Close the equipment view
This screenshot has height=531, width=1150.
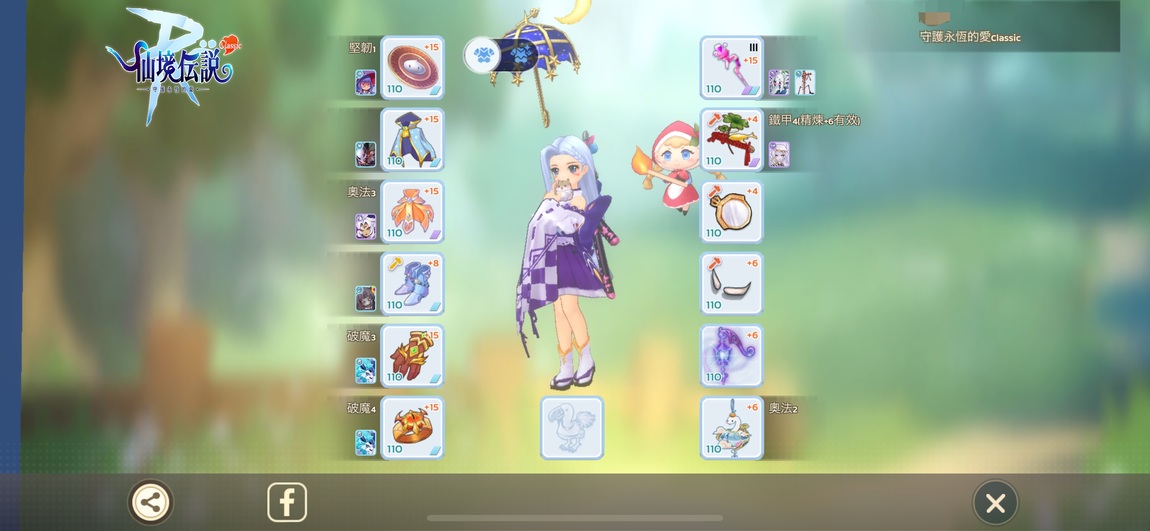(995, 503)
